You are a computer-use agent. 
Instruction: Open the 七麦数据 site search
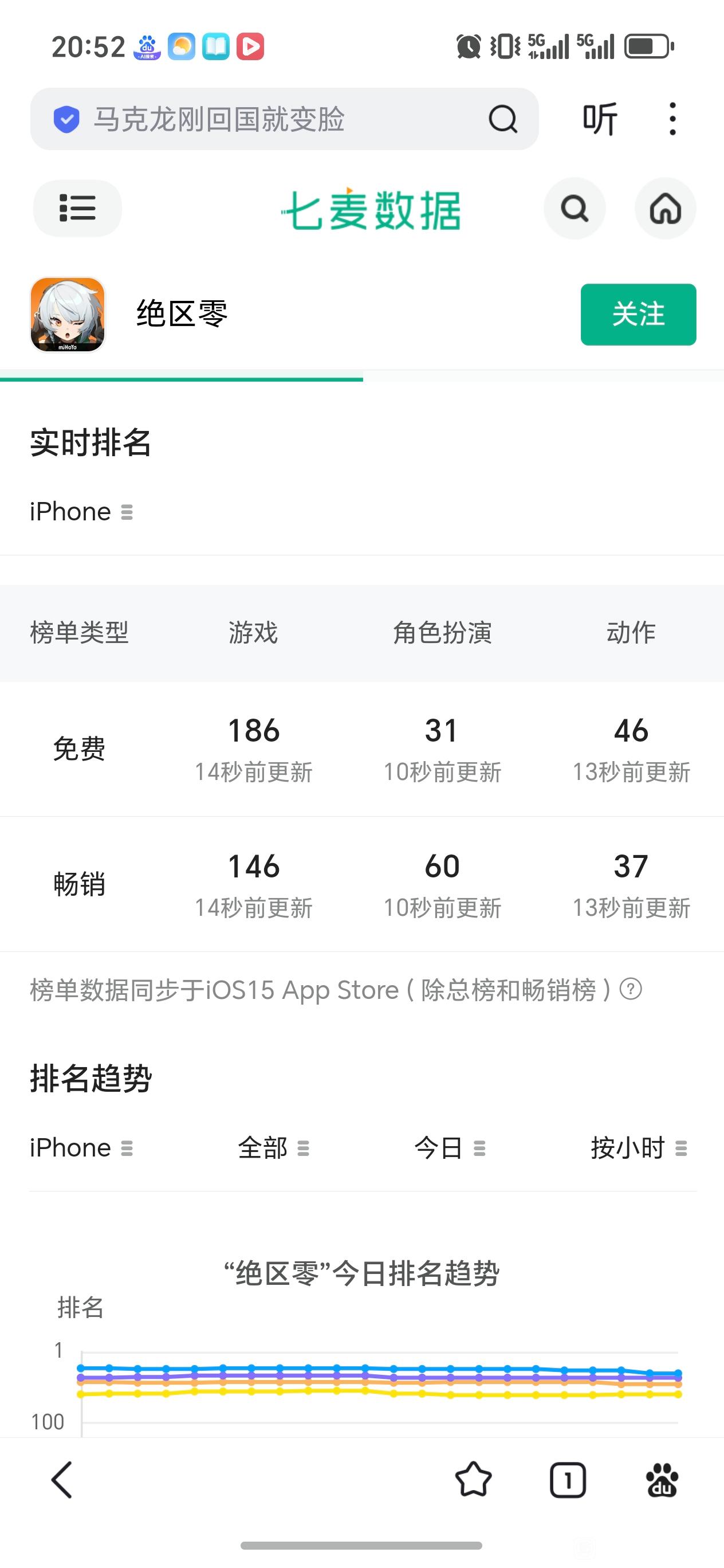tap(575, 209)
